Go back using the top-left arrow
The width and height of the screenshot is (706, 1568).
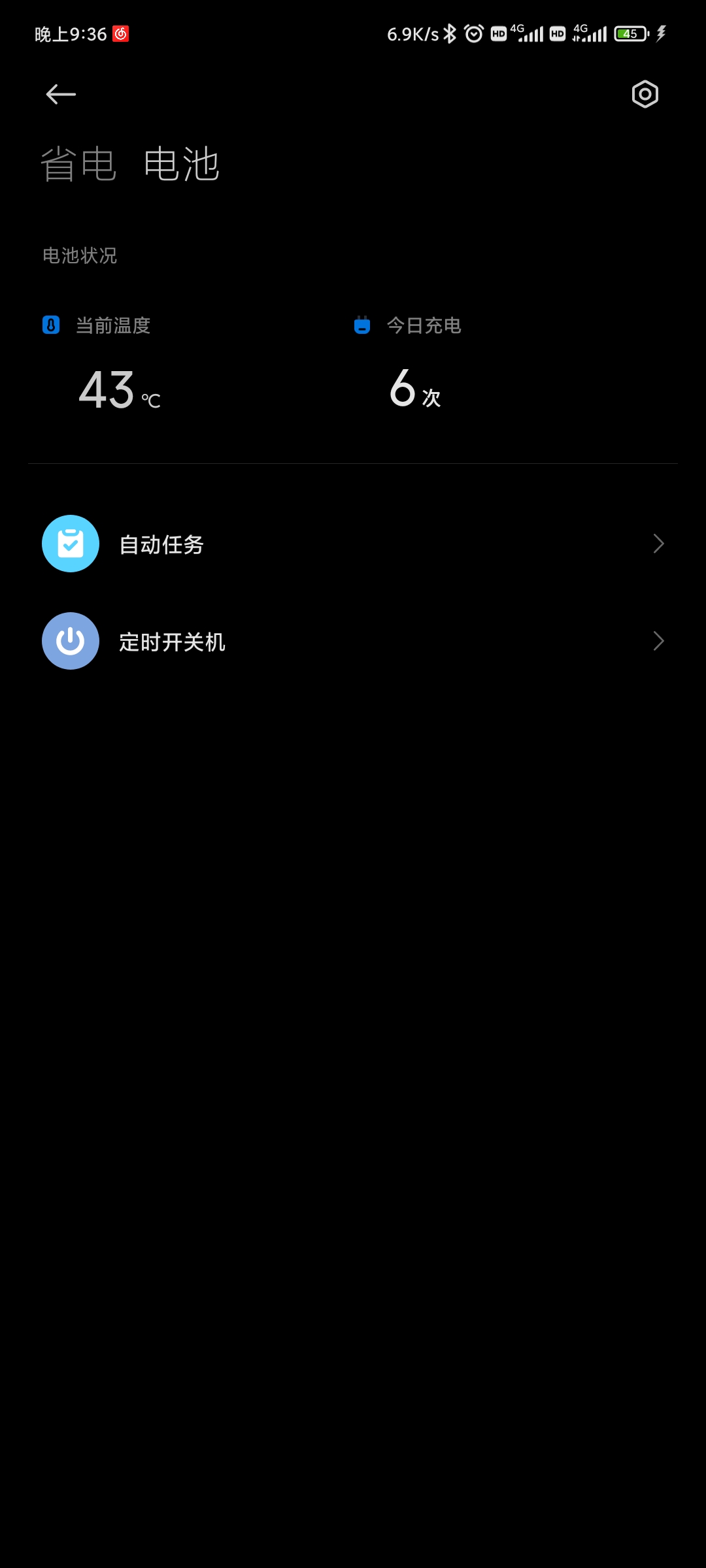pyautogui.click(x=61, y=95)
